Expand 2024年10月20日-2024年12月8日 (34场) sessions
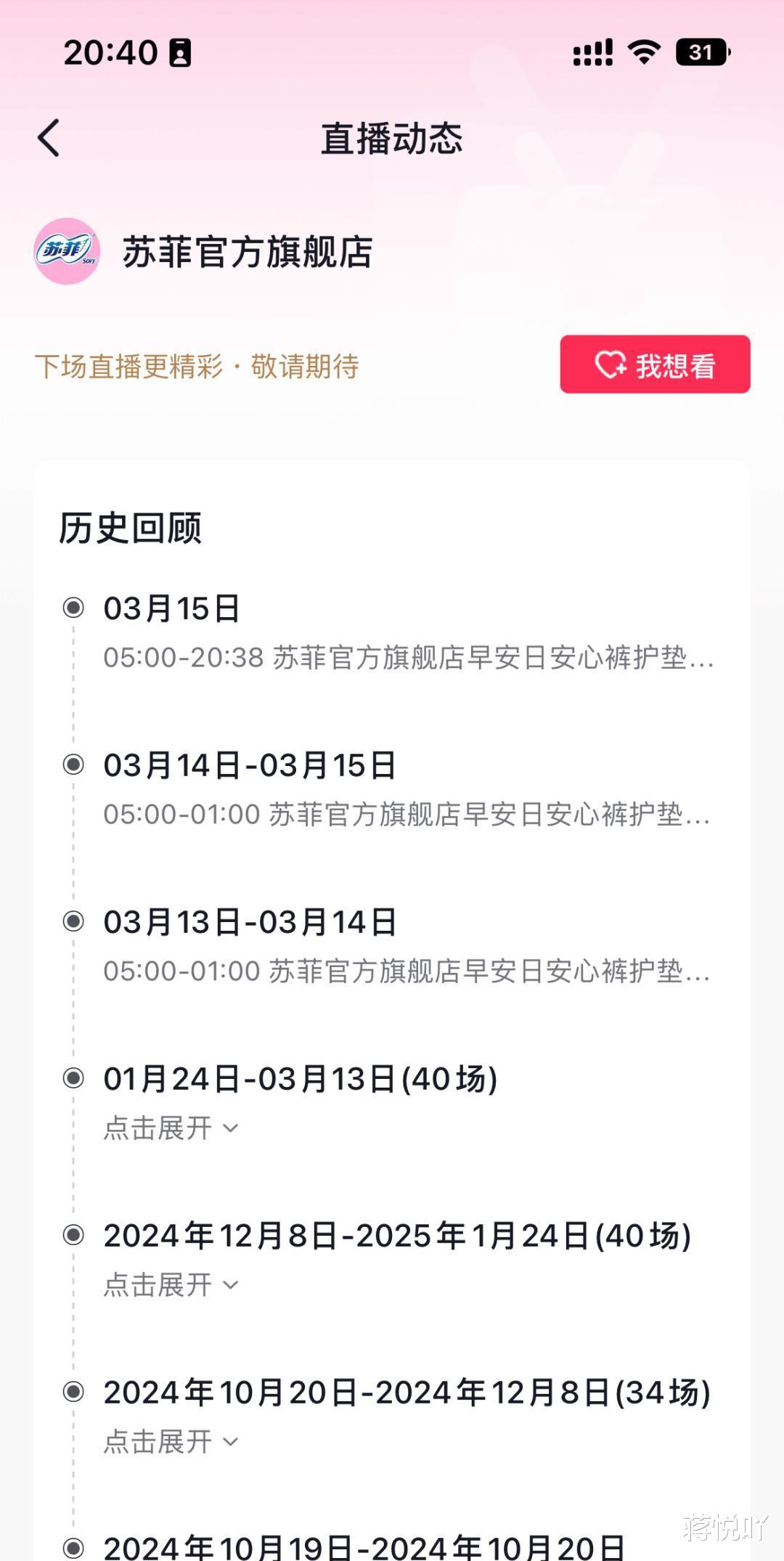The image size is (784, 1561). 171,1441
